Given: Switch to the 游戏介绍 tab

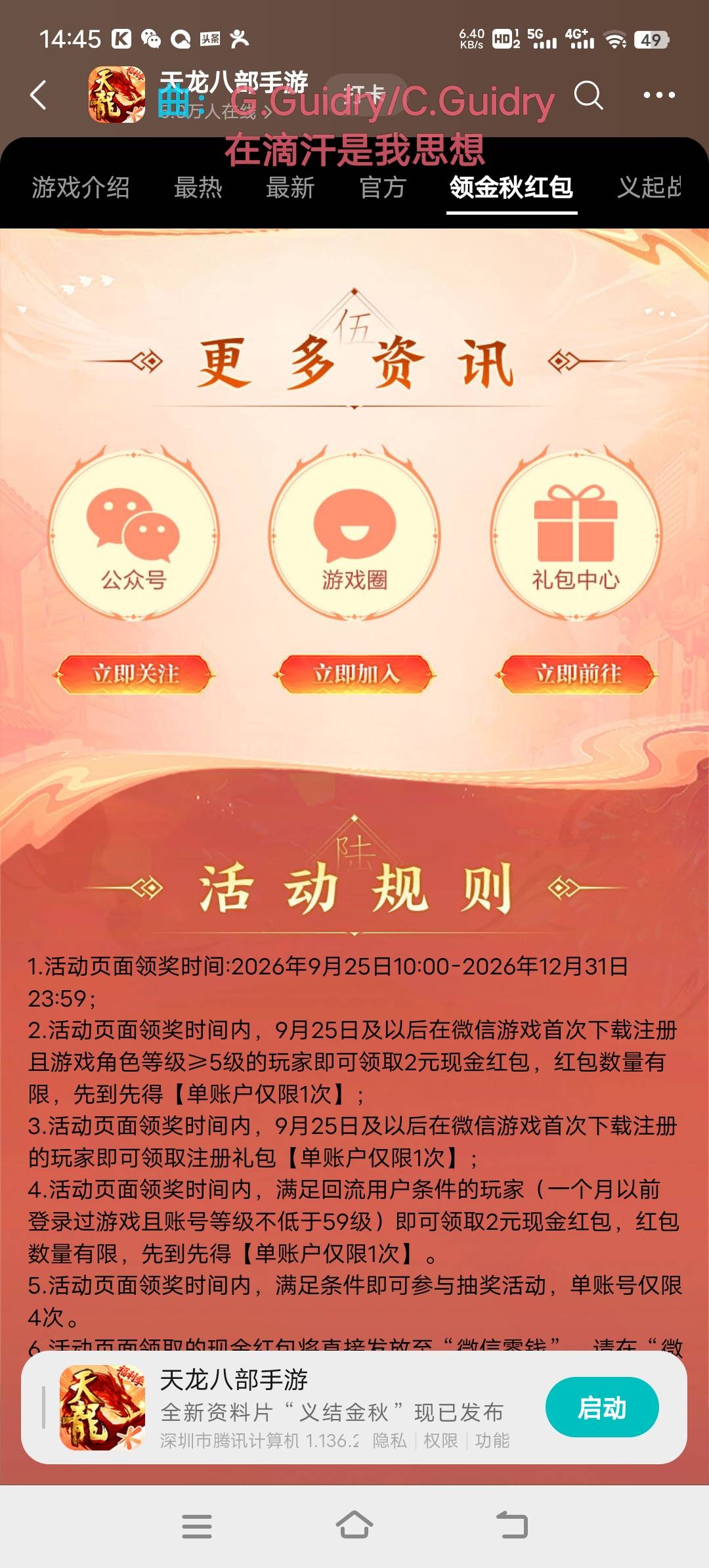Looking at the screenshot, I should click(81, 188).
